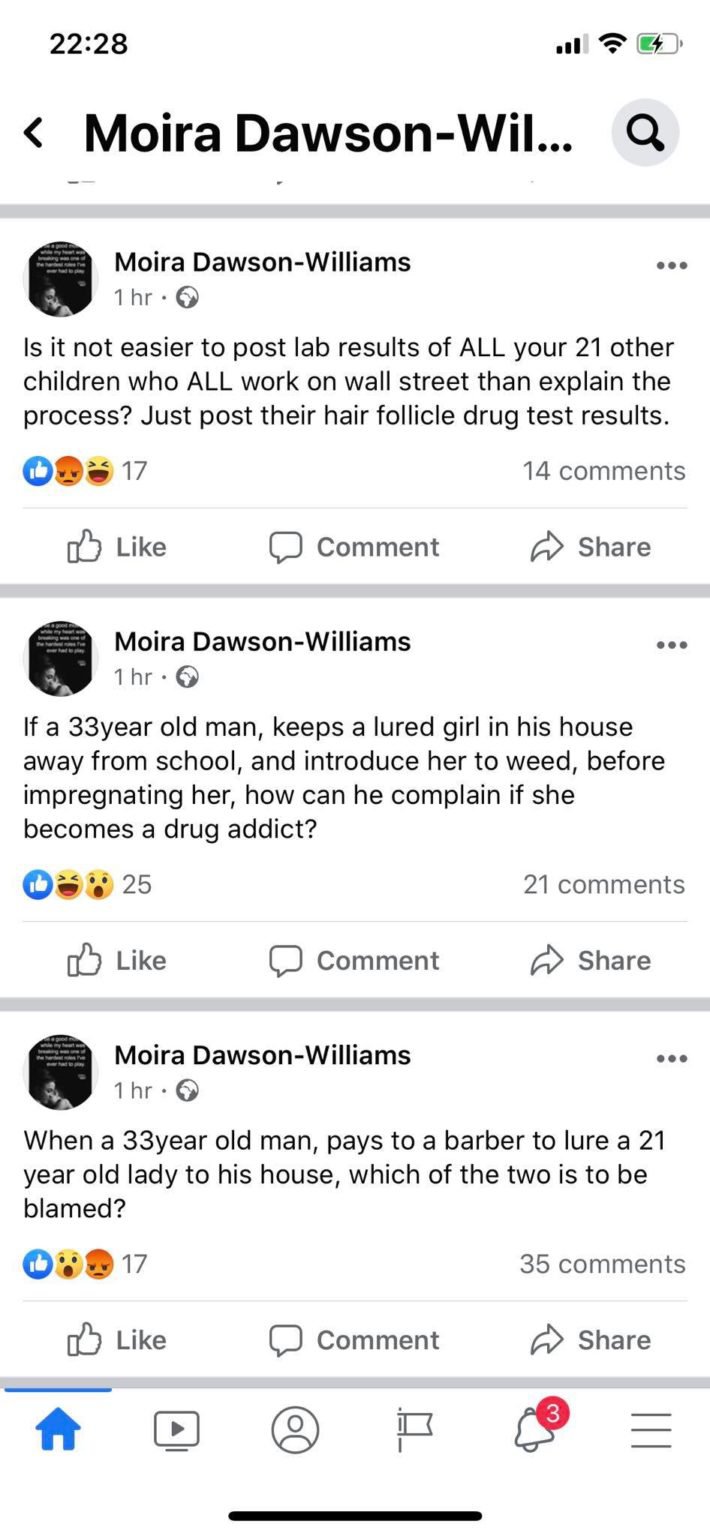Screen dimensions: 710x1536
Task: Go back using the top arrow
Action: coord(34,133)
